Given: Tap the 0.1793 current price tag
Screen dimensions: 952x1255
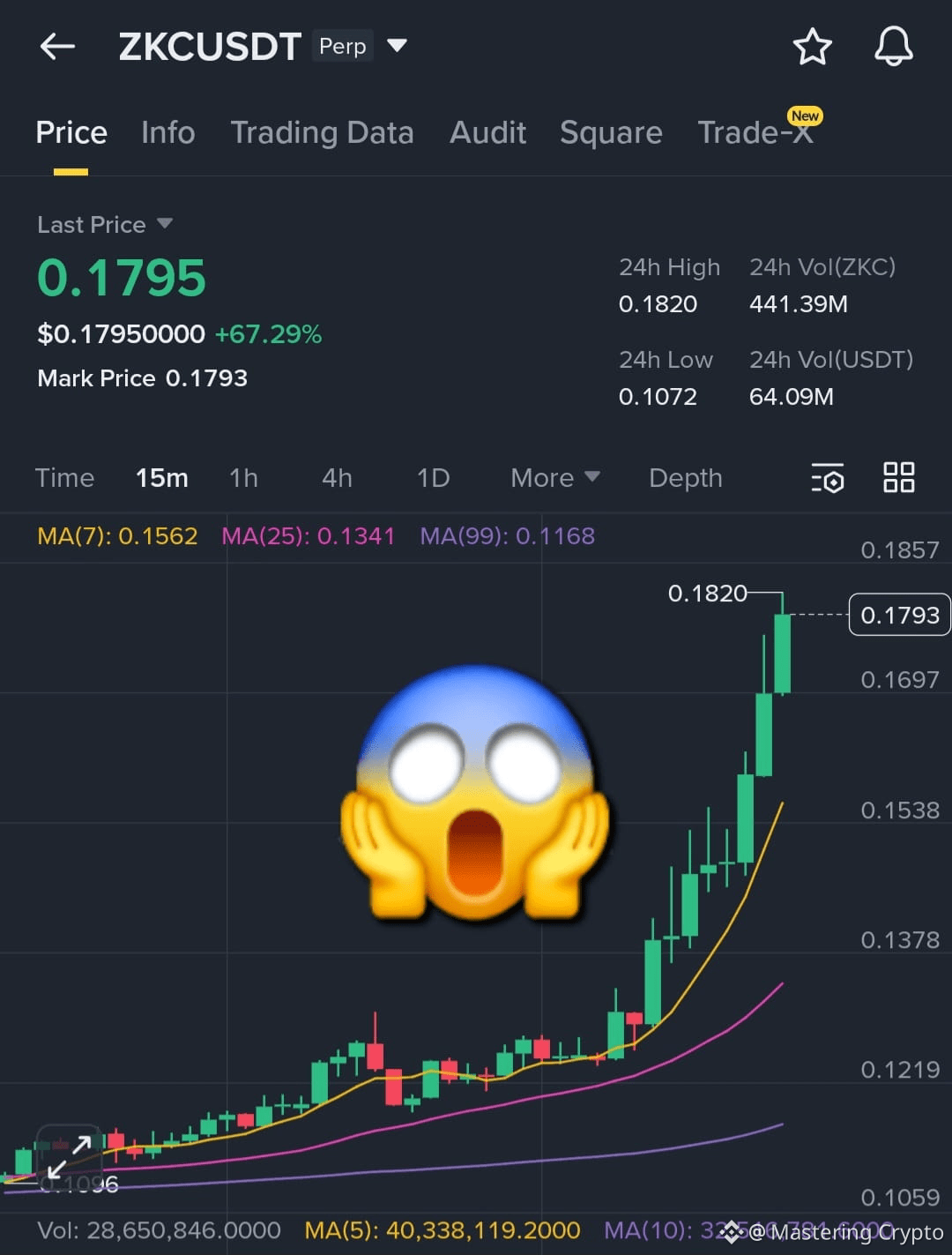Looking at the screenshot, I should (x=899, y=615).
